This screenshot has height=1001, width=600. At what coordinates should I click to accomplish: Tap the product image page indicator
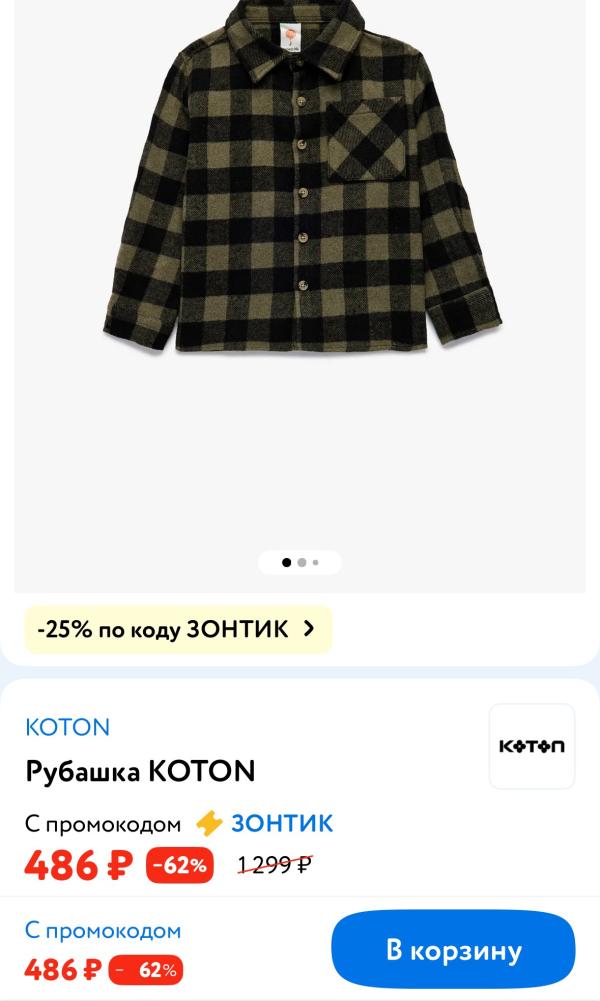(300, 562)
